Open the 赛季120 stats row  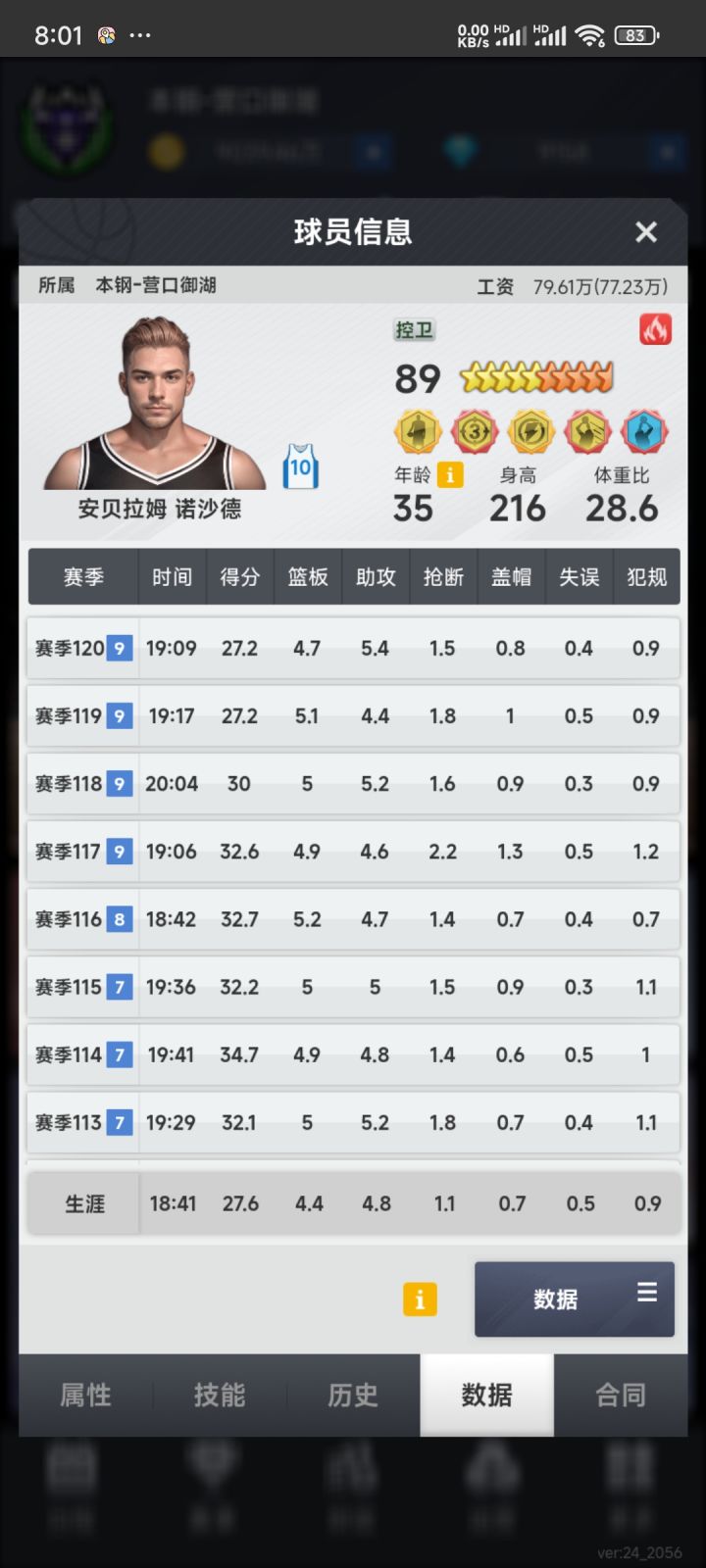click(353, 648)
